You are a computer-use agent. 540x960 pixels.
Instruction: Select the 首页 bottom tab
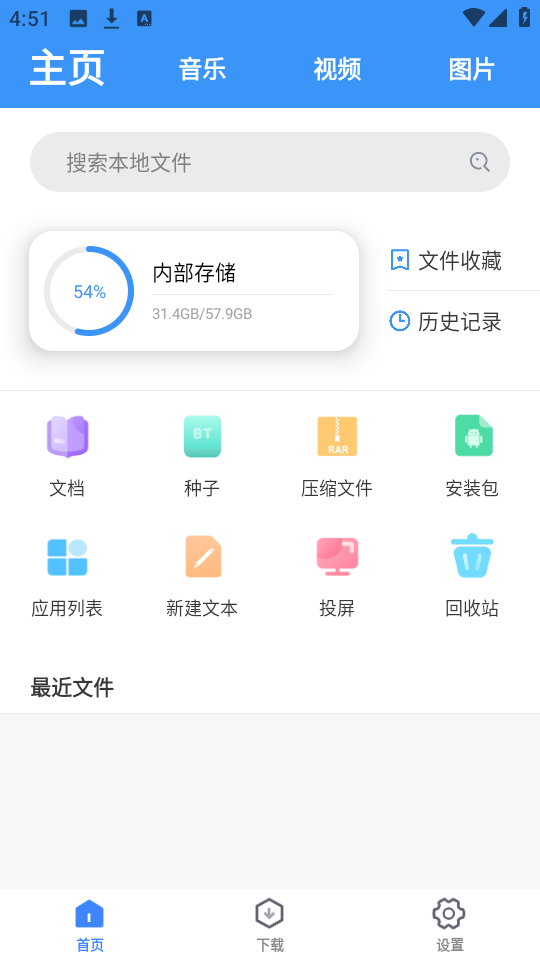pos(89,924)
